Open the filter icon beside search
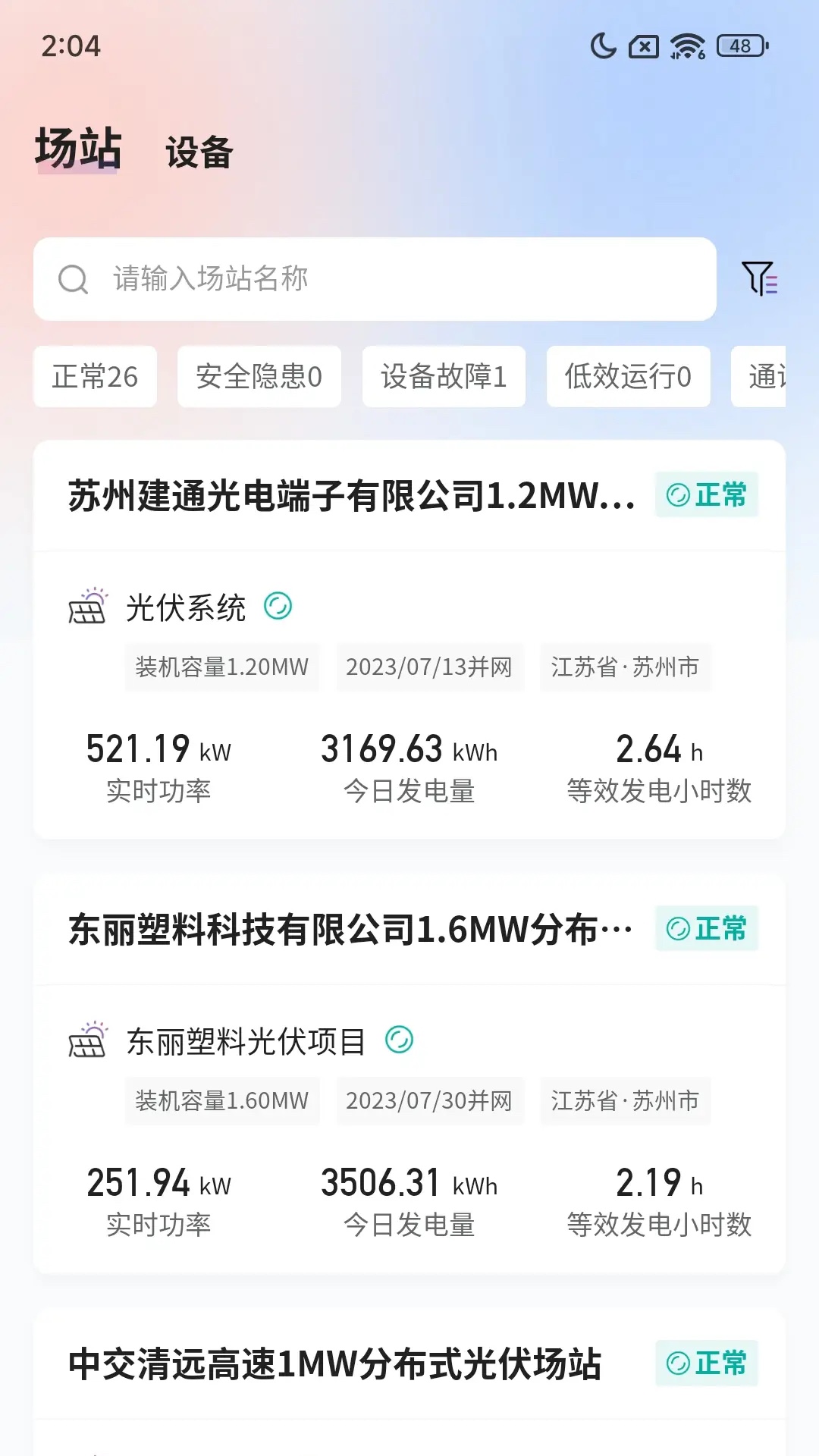 (759, 278)
